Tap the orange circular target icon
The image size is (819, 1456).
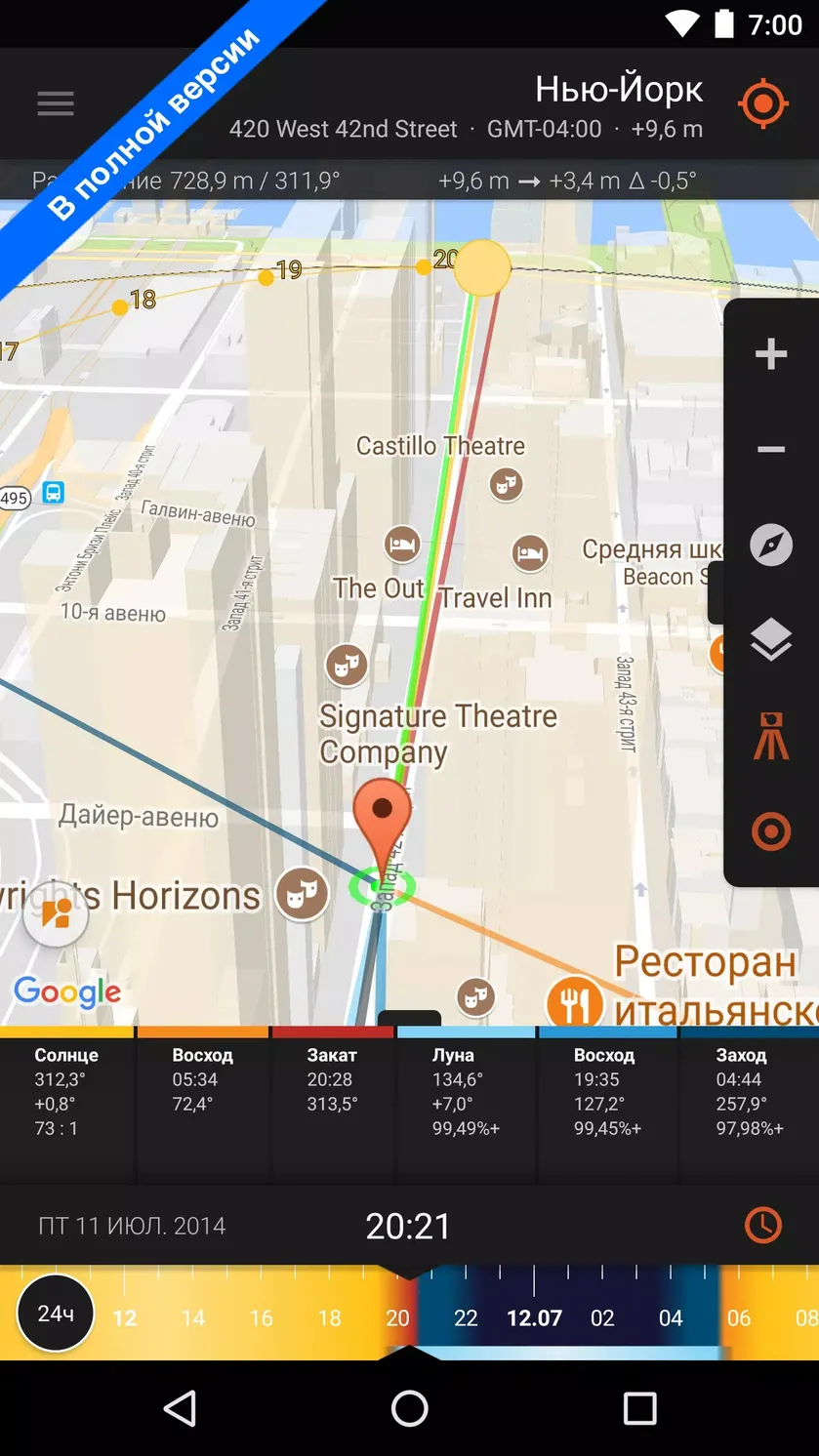pos(771,831)
